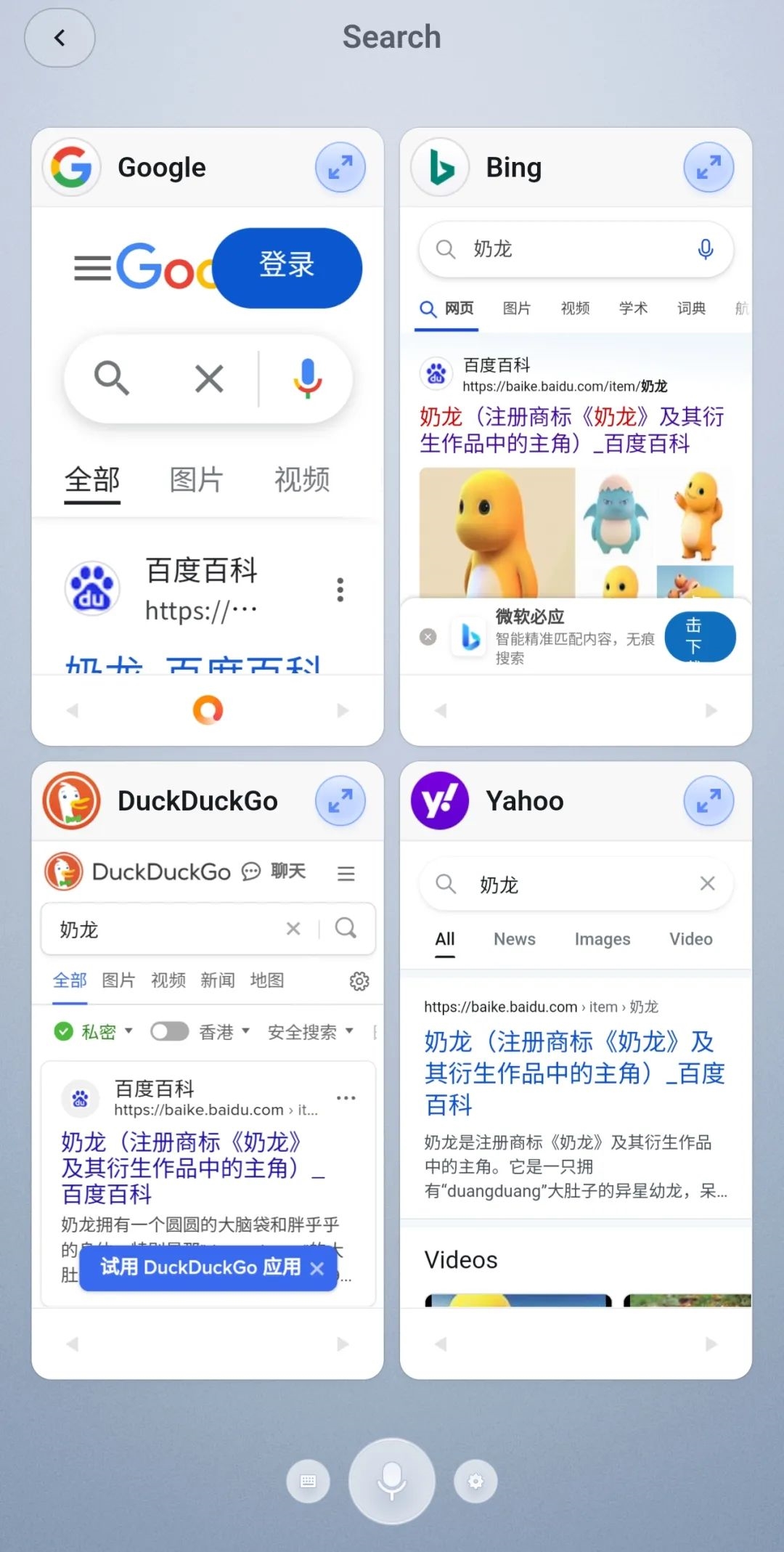Close the 试用 DuckDuckGo 应用 banner
Viewport: 784px width, 1552px height.
tap(317, 1268)
